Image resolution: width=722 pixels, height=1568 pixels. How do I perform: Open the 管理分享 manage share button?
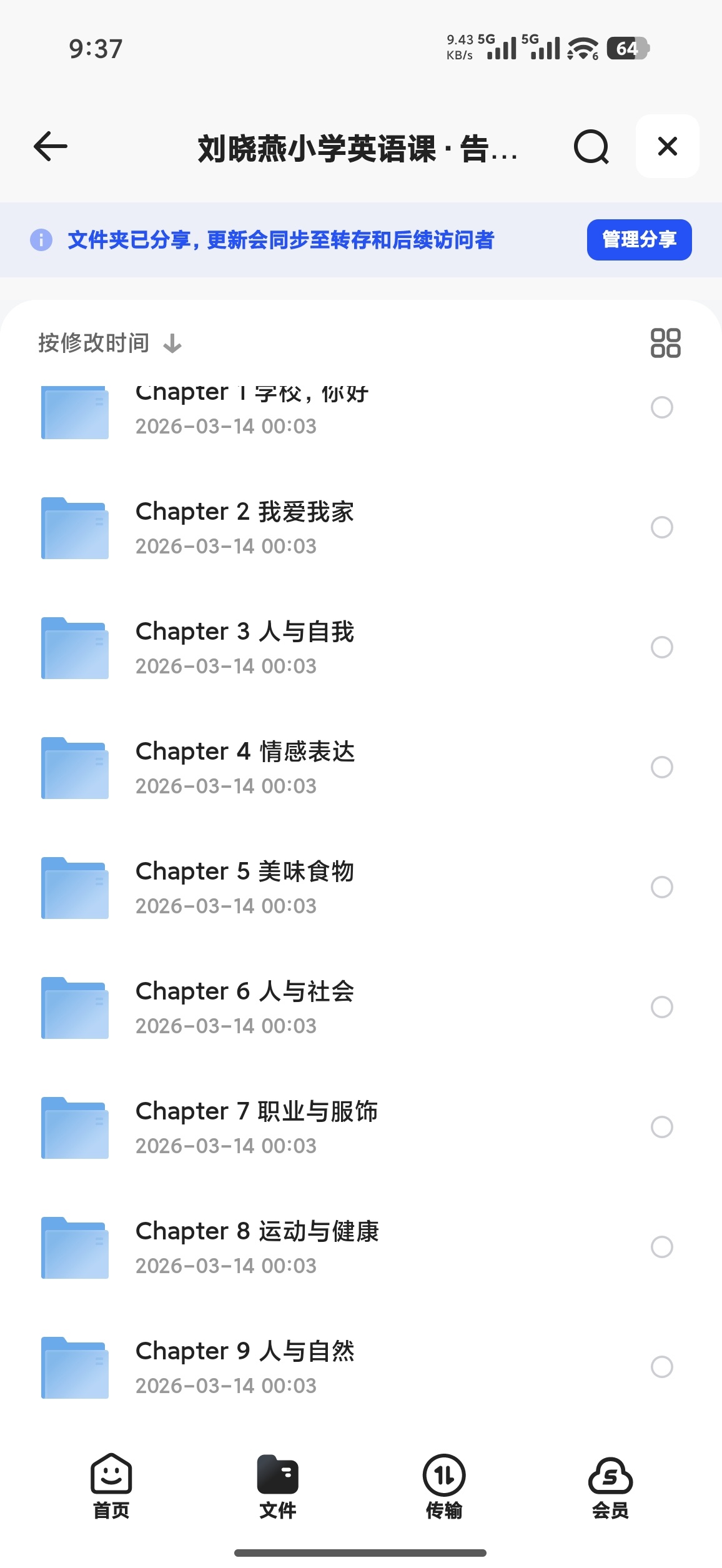click(639, 240)
